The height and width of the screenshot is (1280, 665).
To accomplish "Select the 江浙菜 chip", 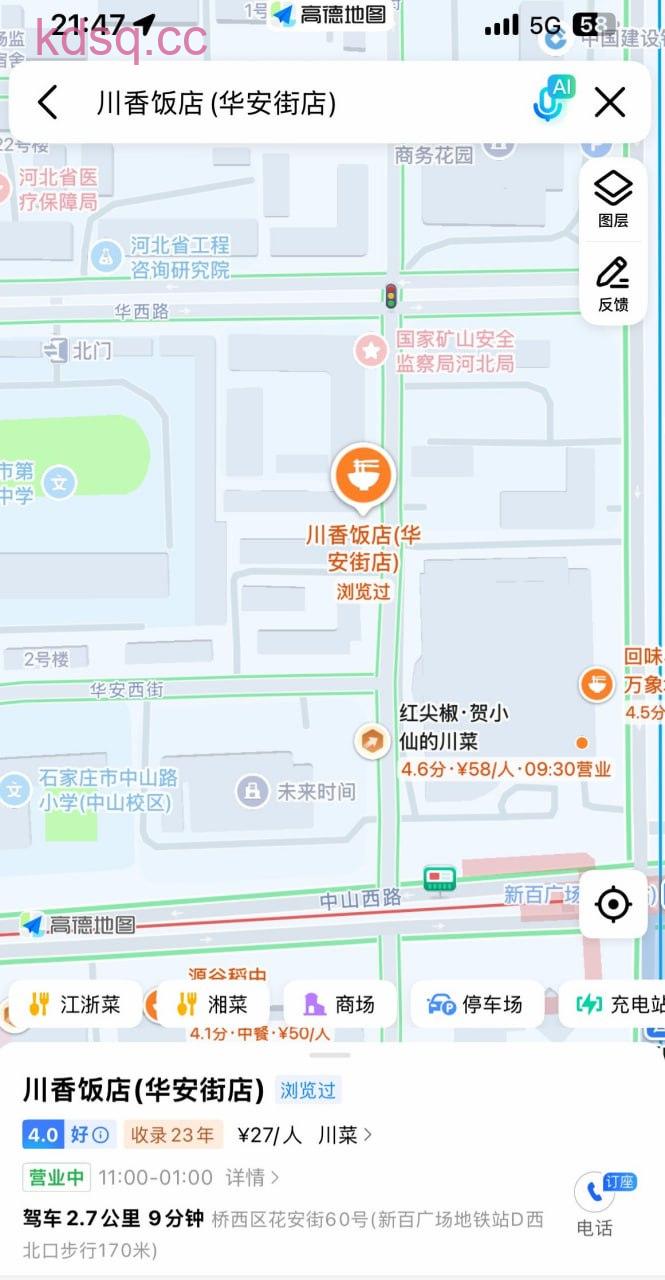I will click(75, 1004).
